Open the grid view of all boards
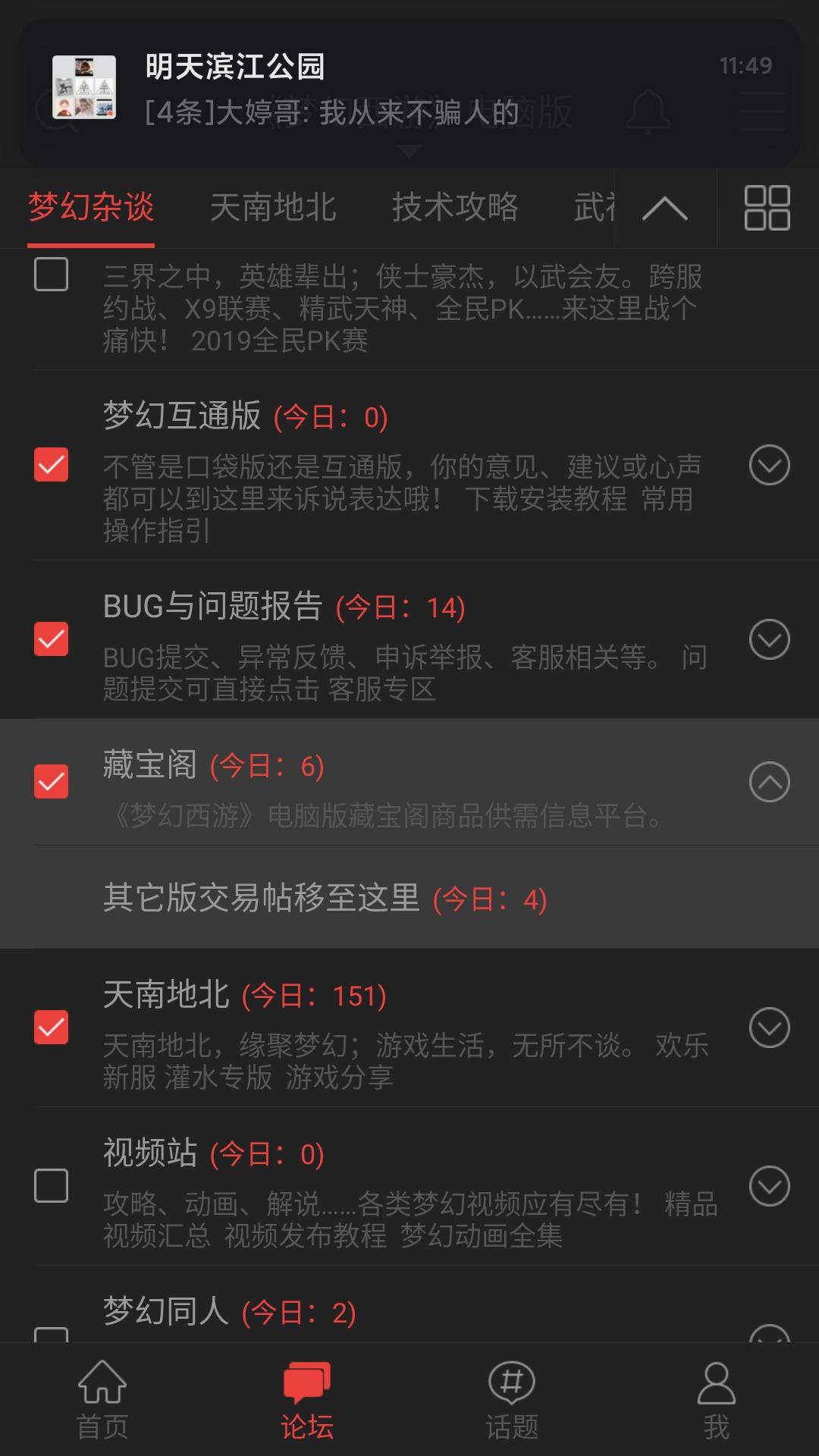The image size is (819, 1456). (767, 208)
